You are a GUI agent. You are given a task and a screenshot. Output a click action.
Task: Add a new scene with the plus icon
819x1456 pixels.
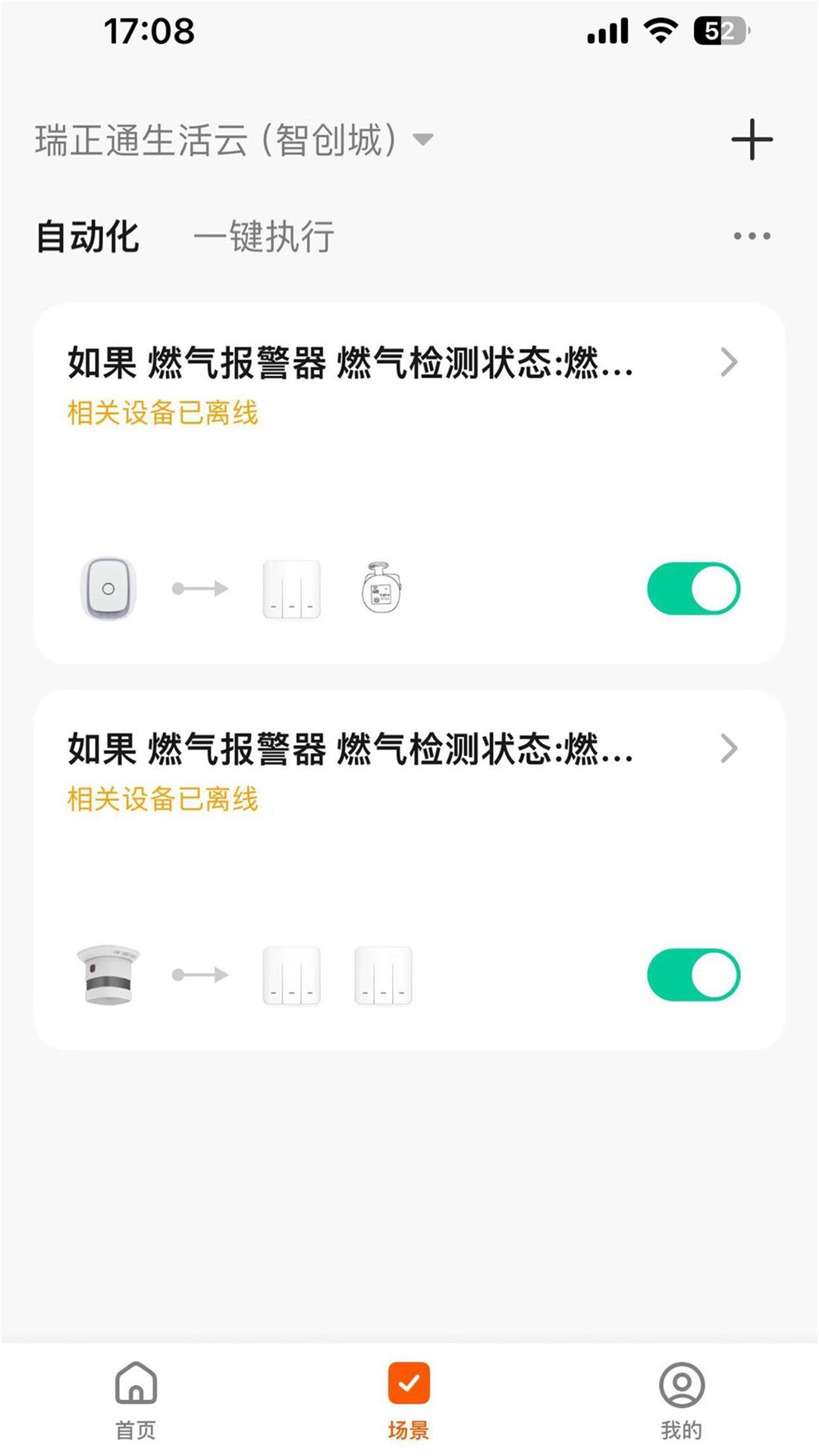click(x=752, y=140)
